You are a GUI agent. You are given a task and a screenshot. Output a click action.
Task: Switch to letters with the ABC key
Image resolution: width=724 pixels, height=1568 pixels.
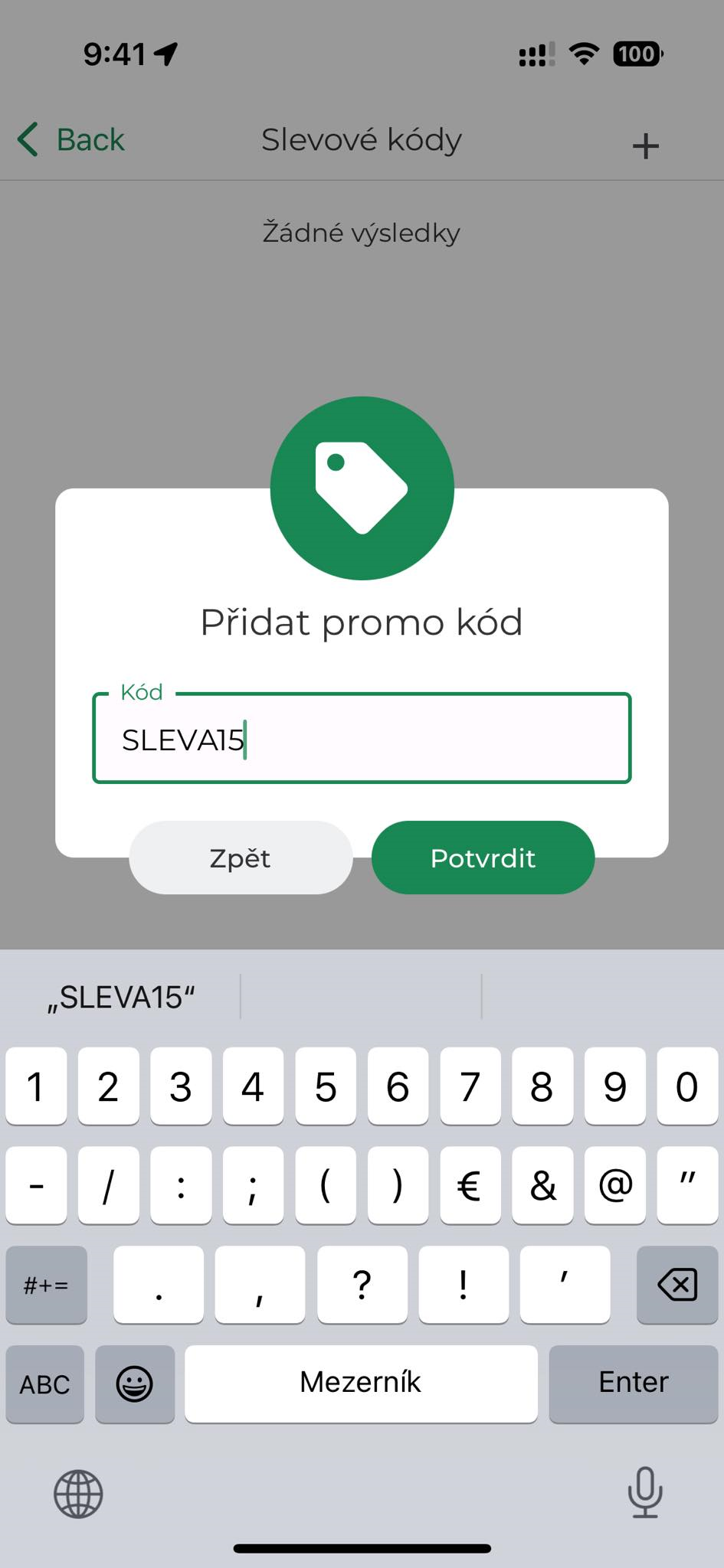click(x=44, y=1384)
